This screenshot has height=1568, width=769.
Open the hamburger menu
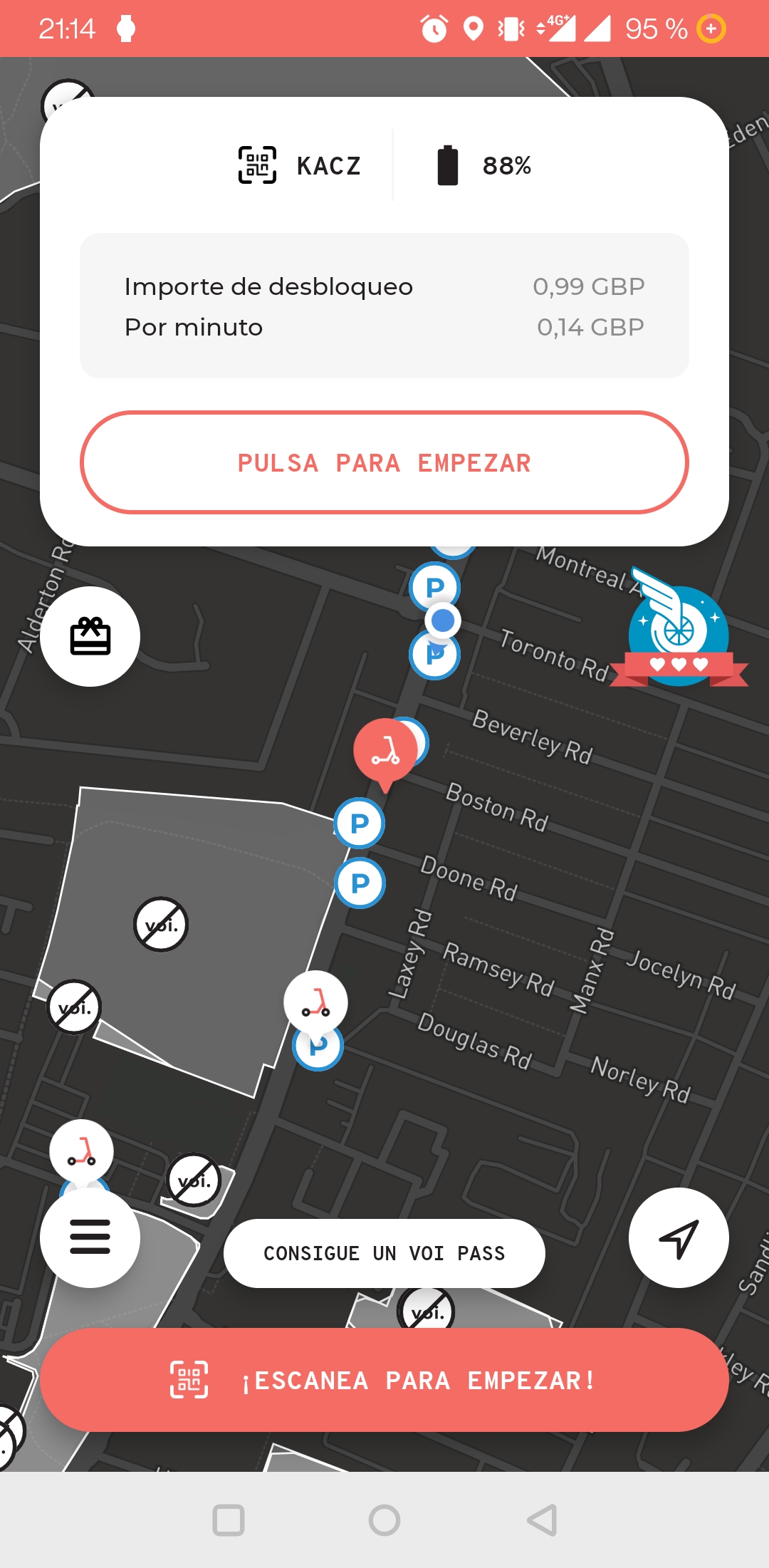pos(90,1237)
